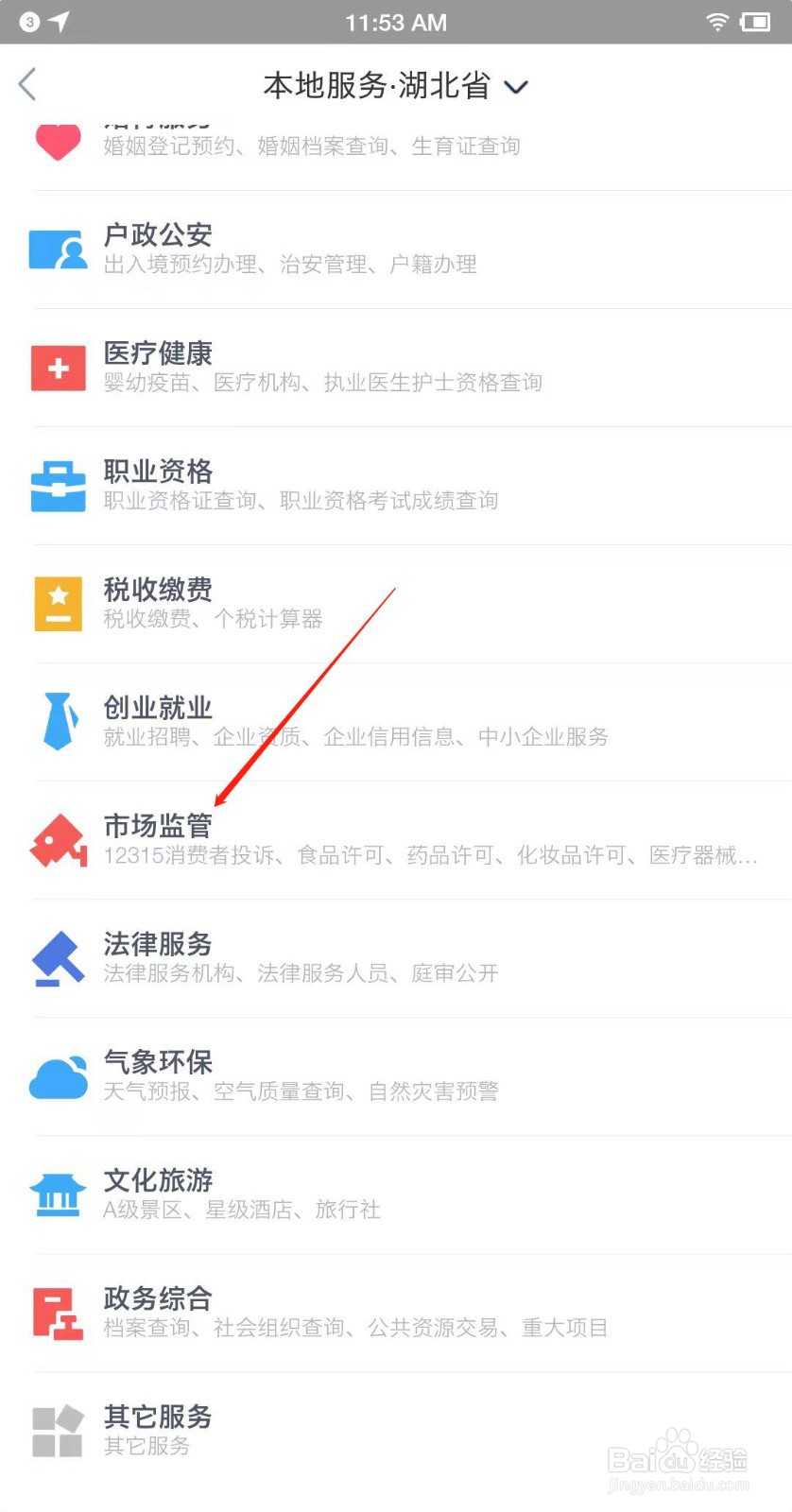This screenshot has height=1512, width=792.
Task: Open the 职业资格 briefcase icon
Action: point(58,485)
